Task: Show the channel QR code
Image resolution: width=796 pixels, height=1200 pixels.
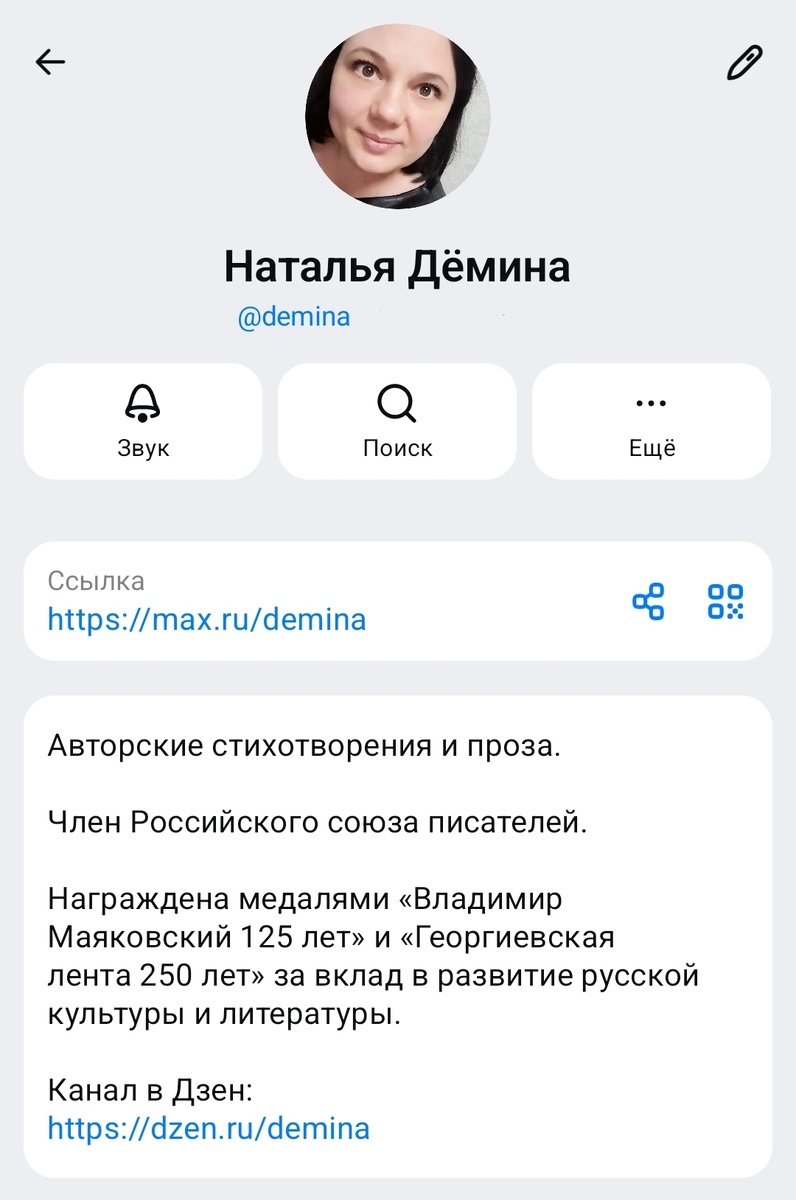Action: pyautogui.click(x=726, y=602)
